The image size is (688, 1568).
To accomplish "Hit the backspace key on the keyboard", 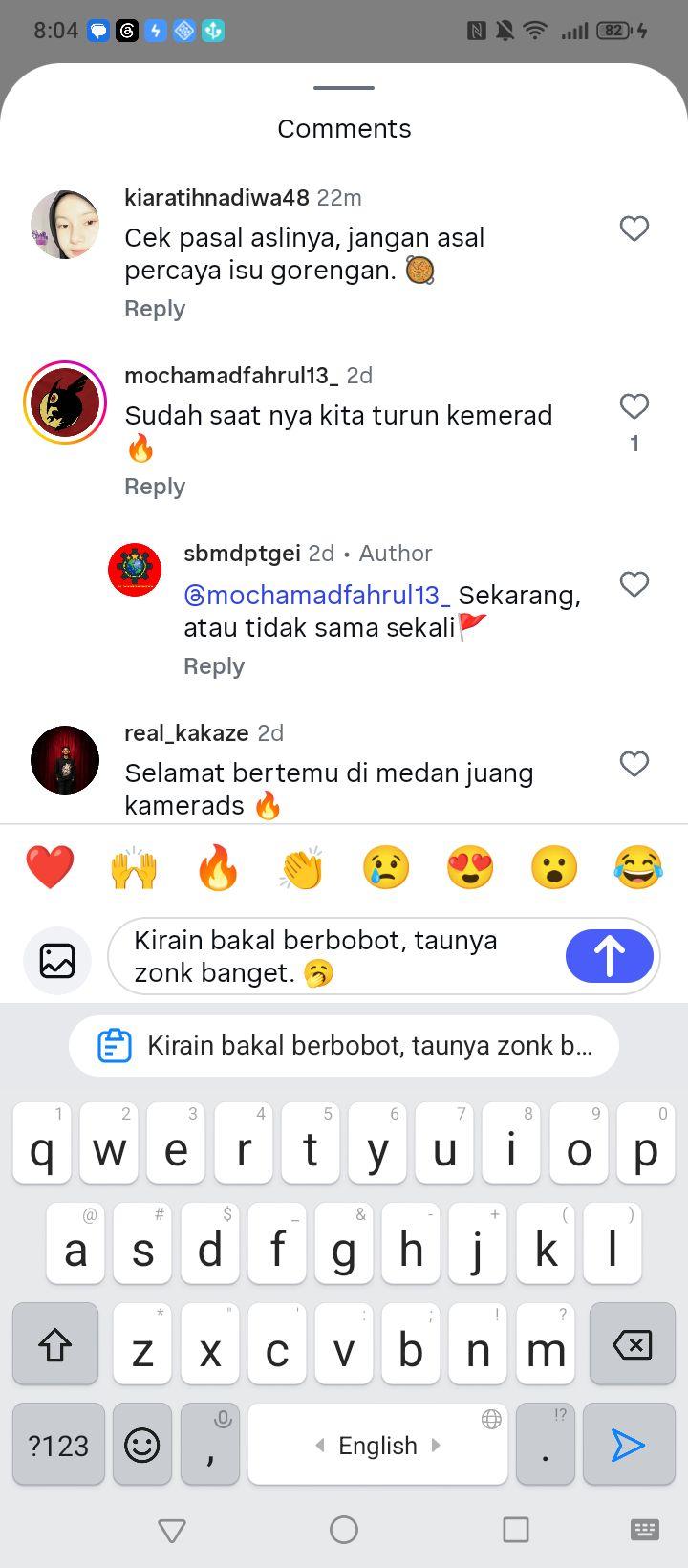I will 633,1344.
